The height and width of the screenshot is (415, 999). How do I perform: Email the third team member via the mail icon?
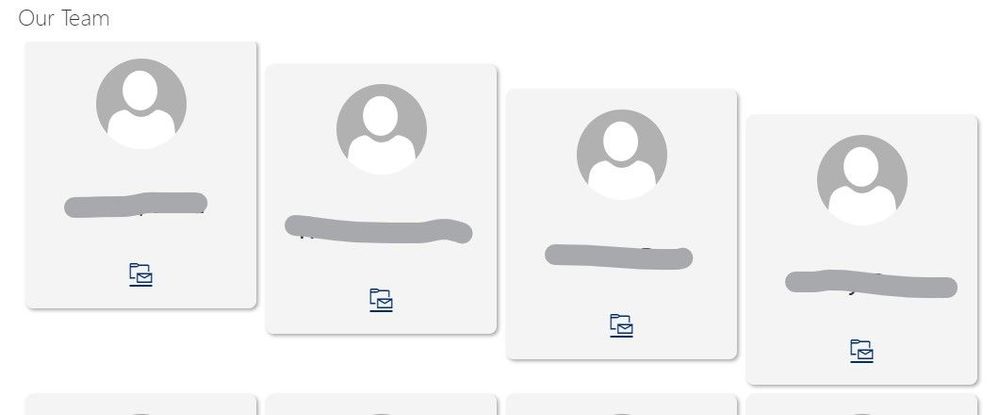point(621,325)
